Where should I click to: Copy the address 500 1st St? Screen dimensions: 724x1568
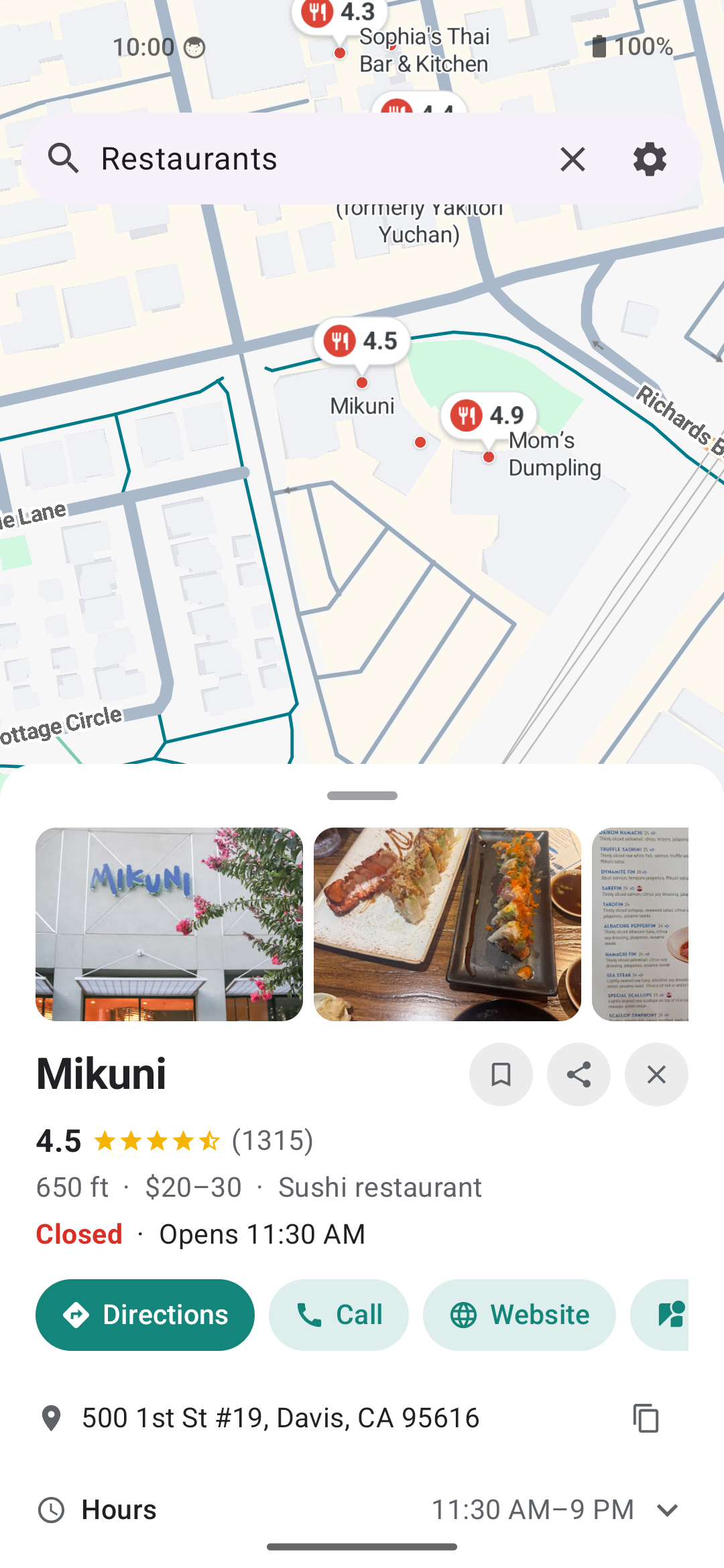pyautogui.click(x=646, y=1418)
